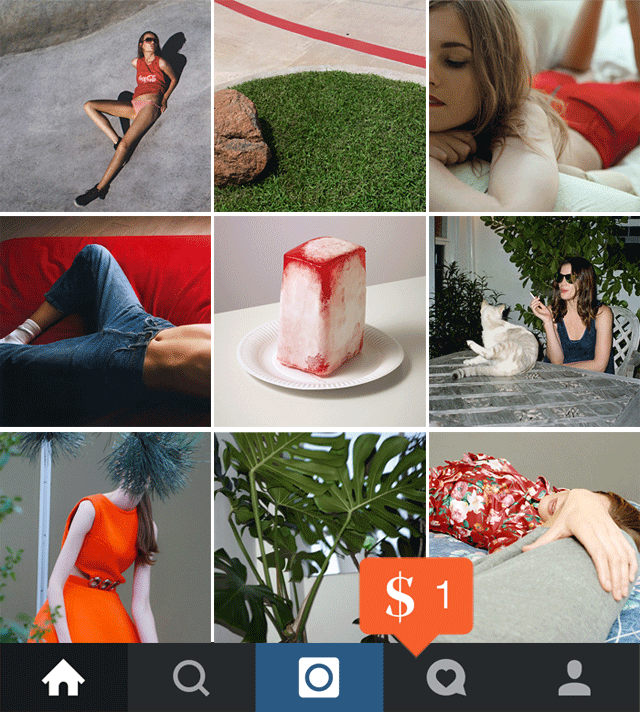Go to the home feed tab
Image resolution: width=640 pixels, height=712 pixels.
(x=63, y=678)
